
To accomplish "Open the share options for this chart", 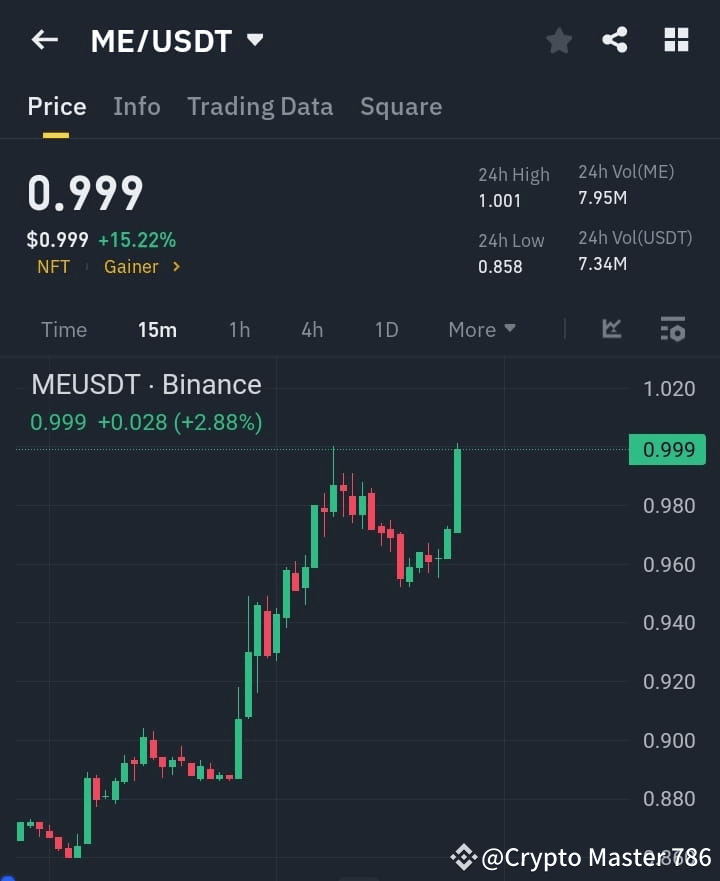I will 616,40.
